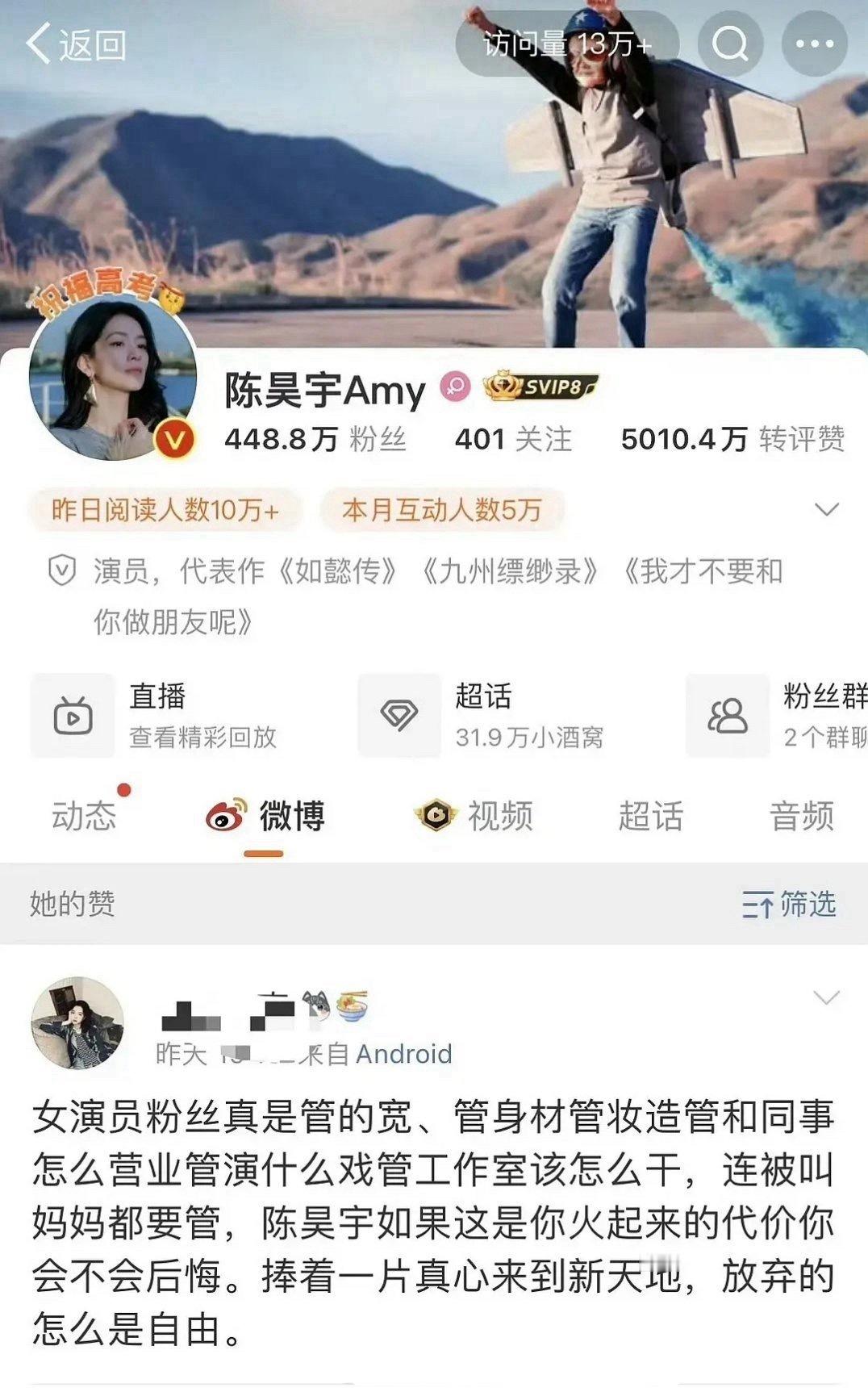Screen dimensions: 868x1392
Task: Select the 直播 live replay icon
Action: pos(72,715)
